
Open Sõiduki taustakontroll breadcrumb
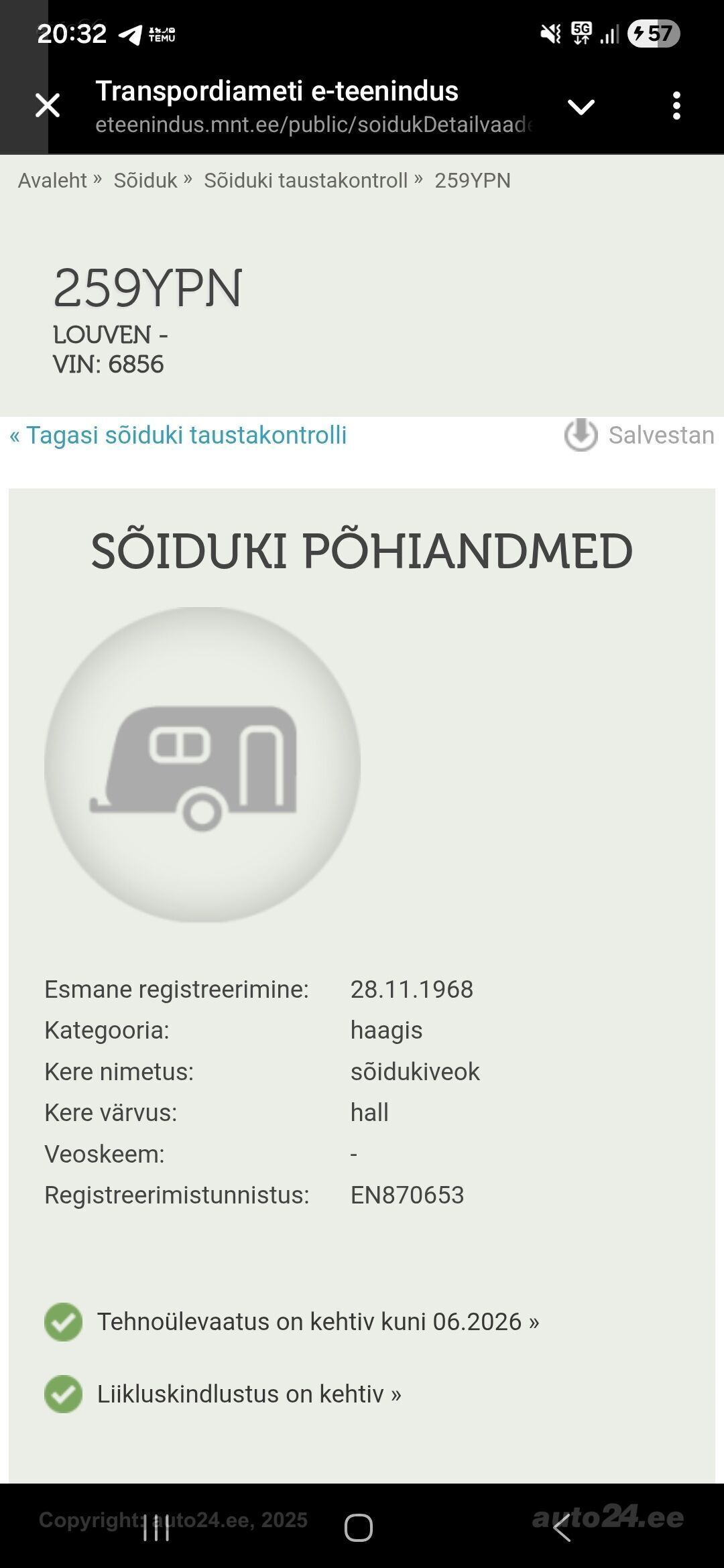click(306, 180)
